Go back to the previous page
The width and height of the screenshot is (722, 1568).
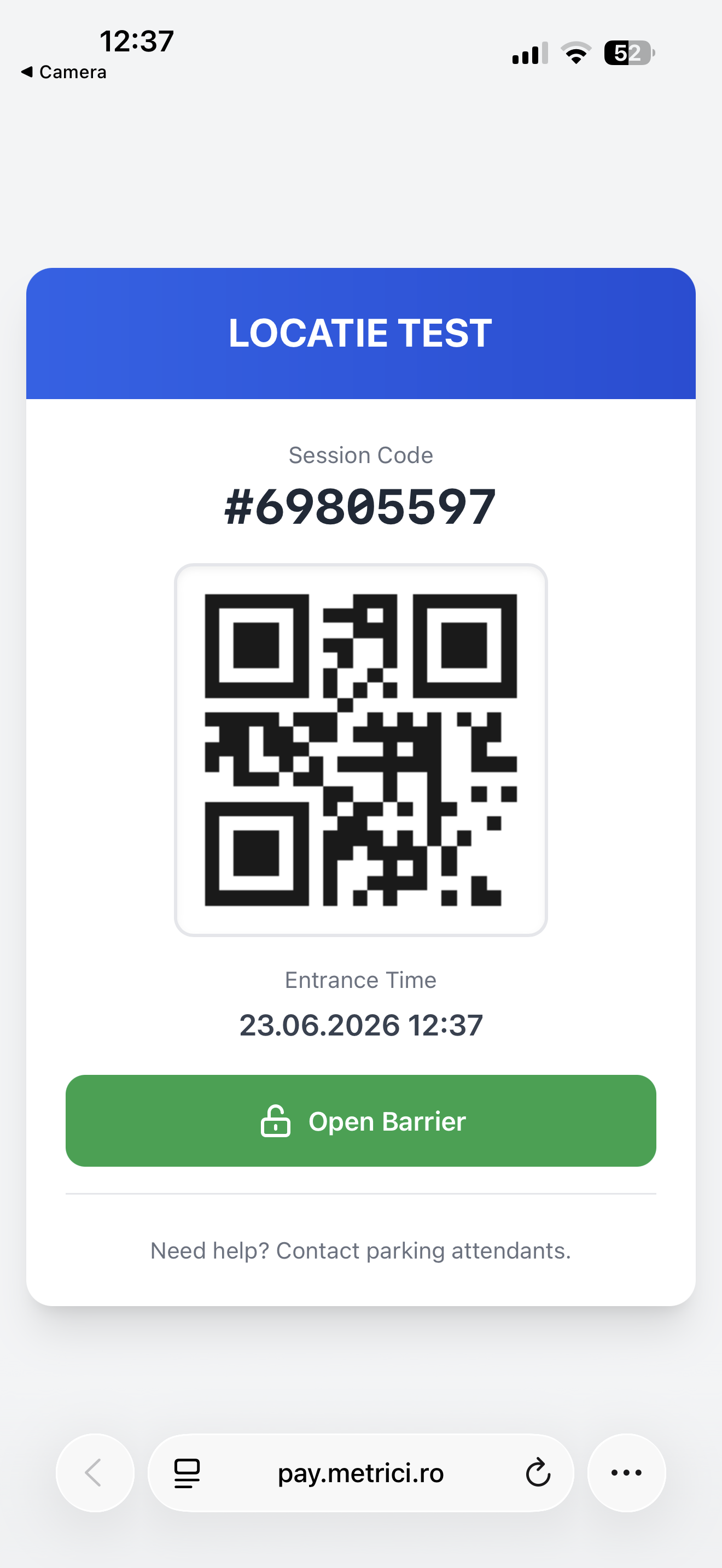[x=95, y=1473]
